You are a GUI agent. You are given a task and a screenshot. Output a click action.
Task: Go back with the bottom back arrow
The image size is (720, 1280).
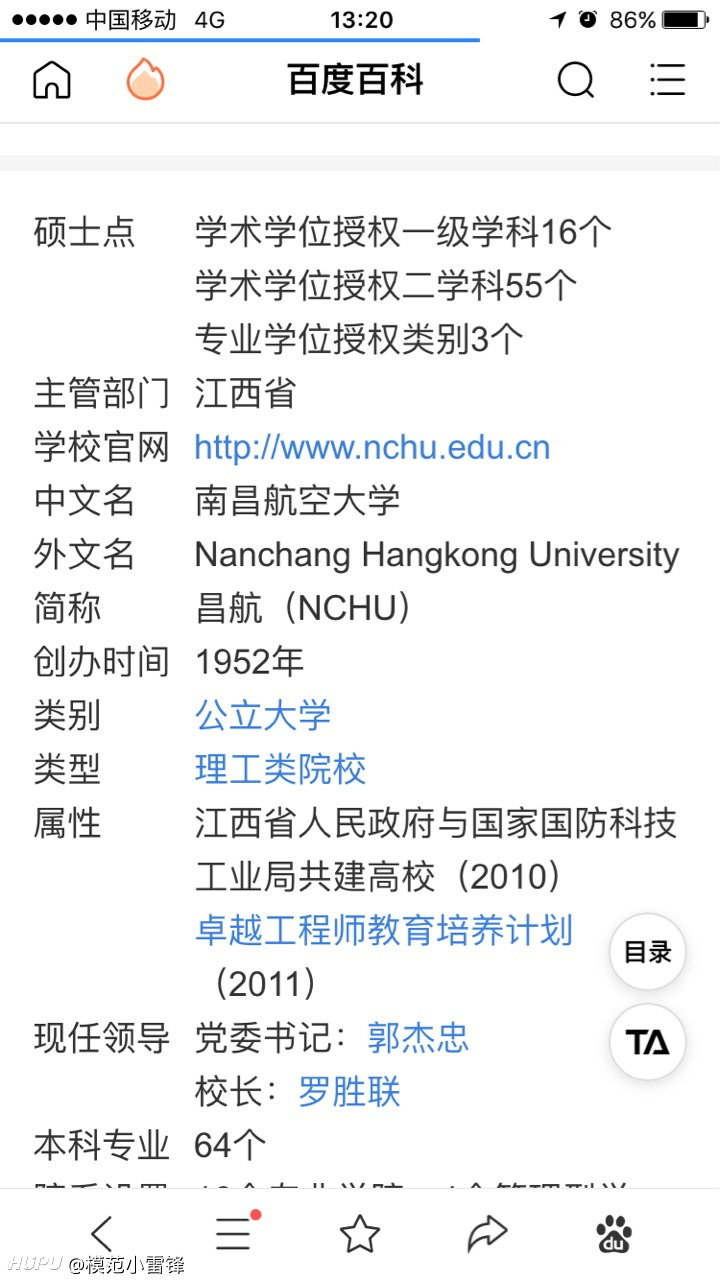tap(102, 1235)
